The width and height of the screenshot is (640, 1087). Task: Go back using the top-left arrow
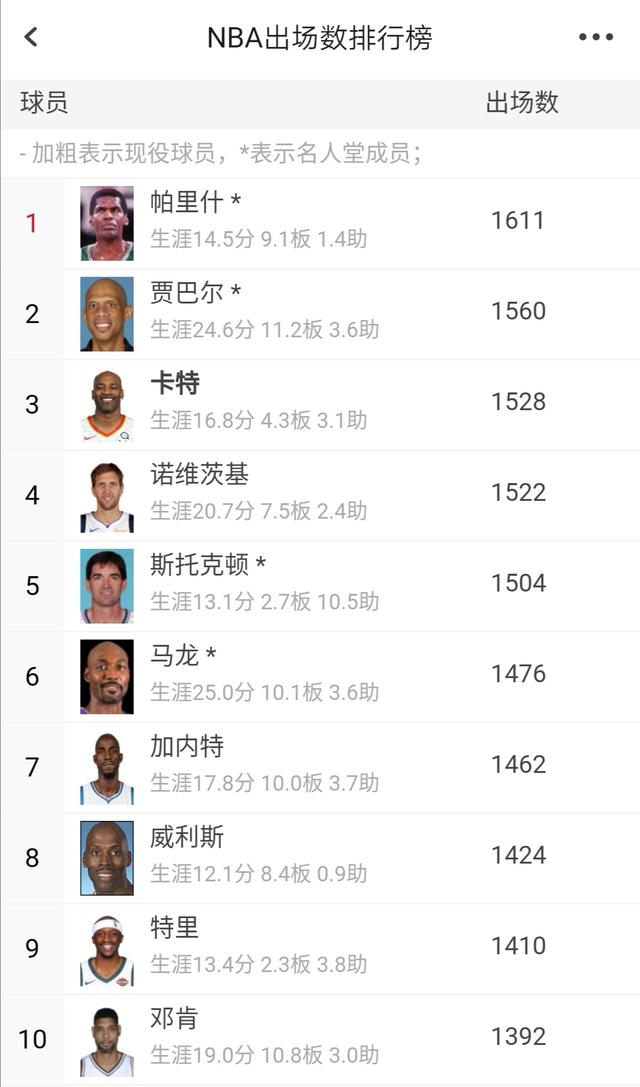pyautogui.click(x=31, y=37)
